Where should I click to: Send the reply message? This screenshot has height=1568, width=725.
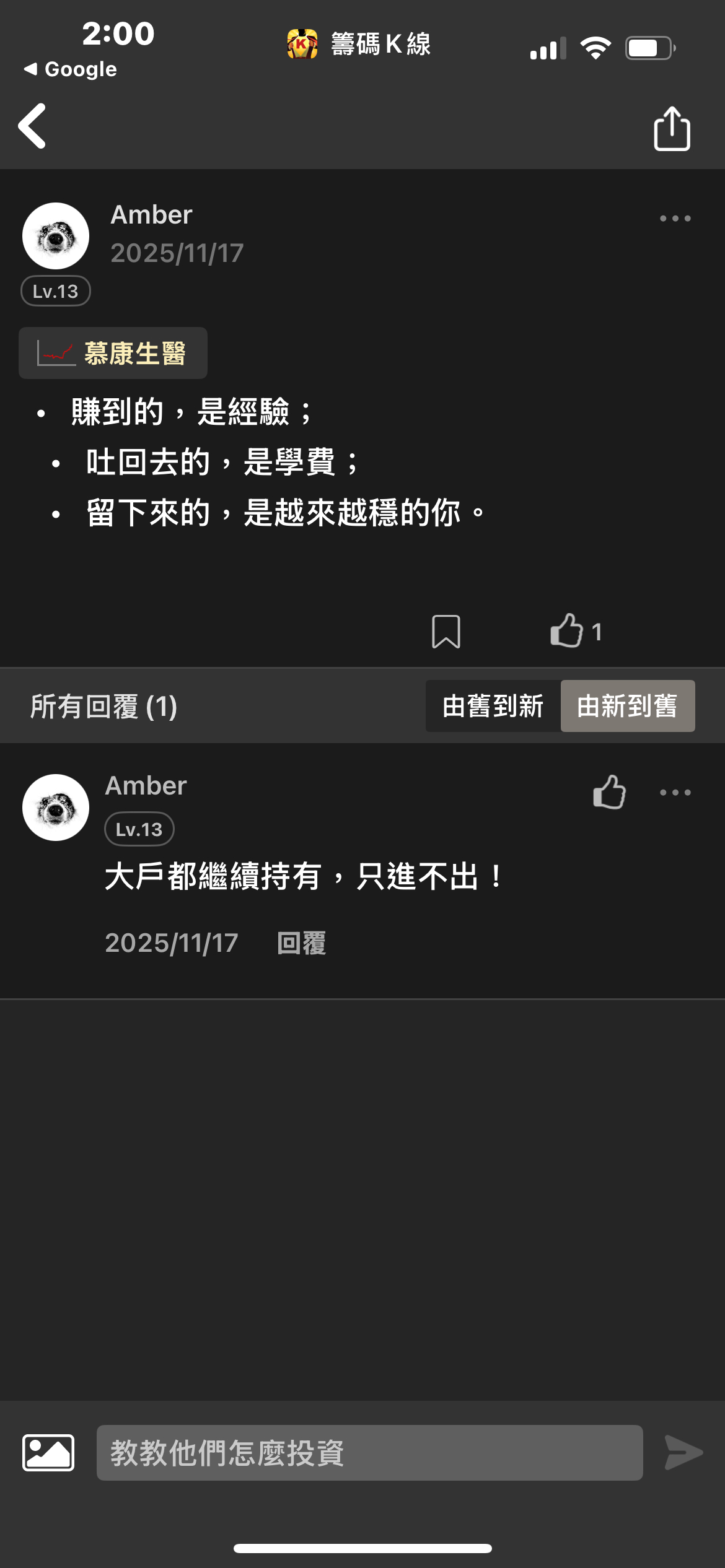coord(683,1453)
